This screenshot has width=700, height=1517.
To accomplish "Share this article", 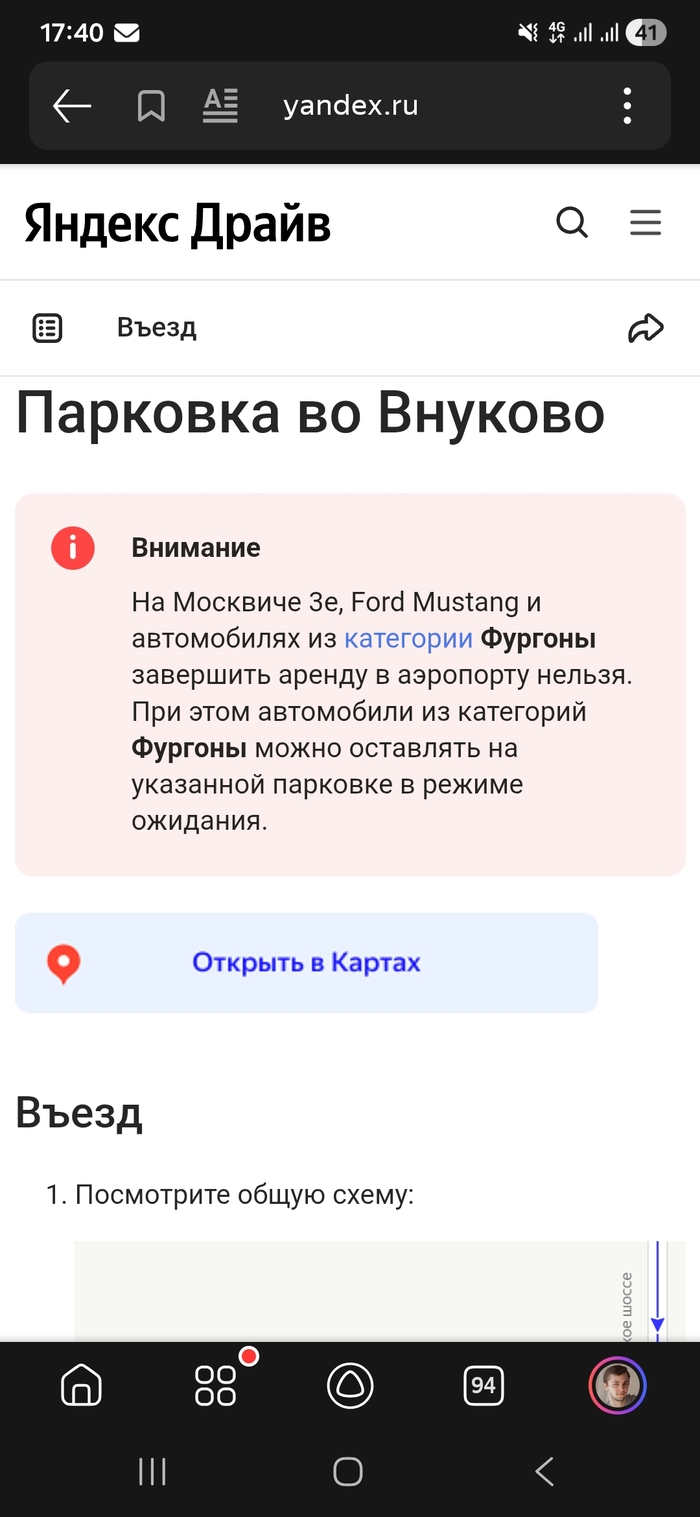I will click(x=645, y=328).
